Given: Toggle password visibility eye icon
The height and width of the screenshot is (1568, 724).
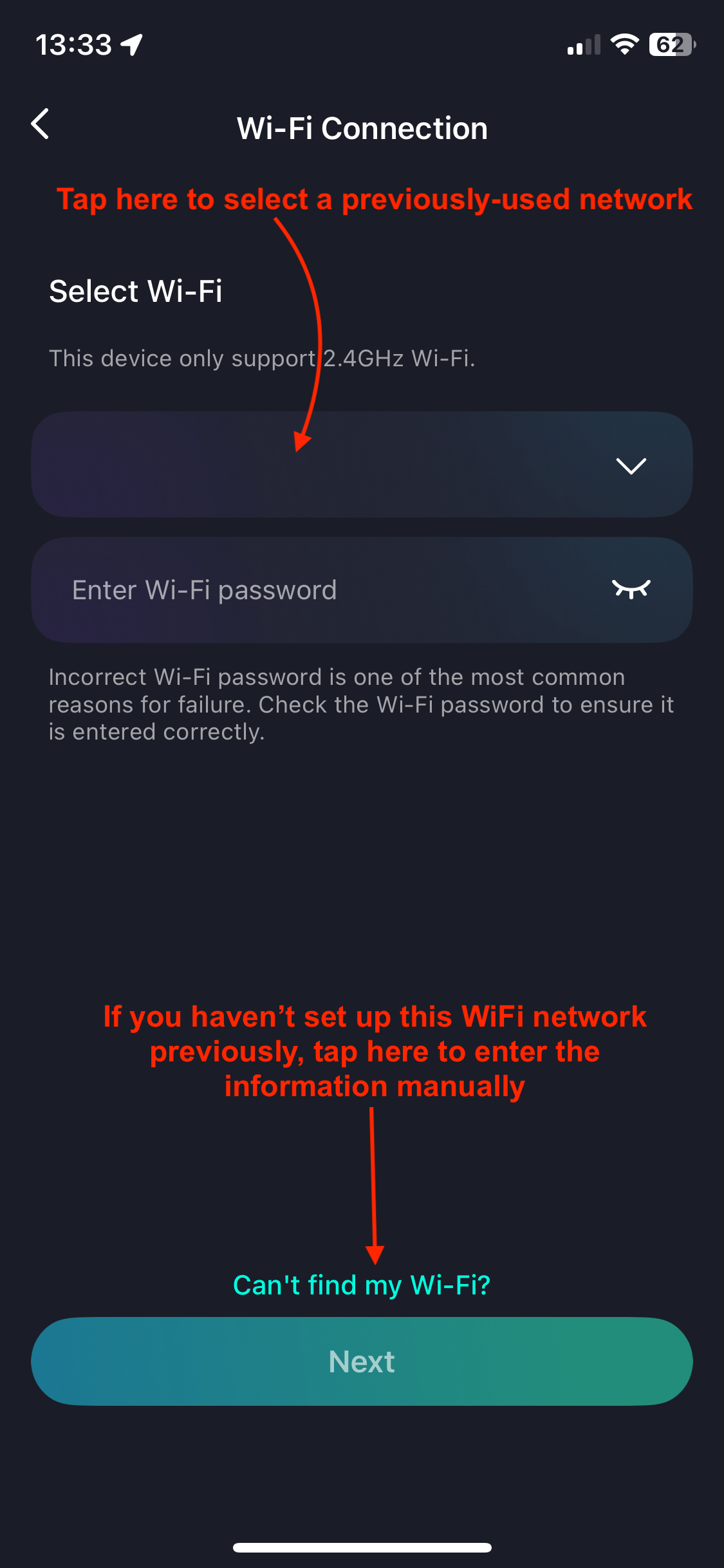Looking at the screenshot, I should pyautogui.click(x=631, y=589).
